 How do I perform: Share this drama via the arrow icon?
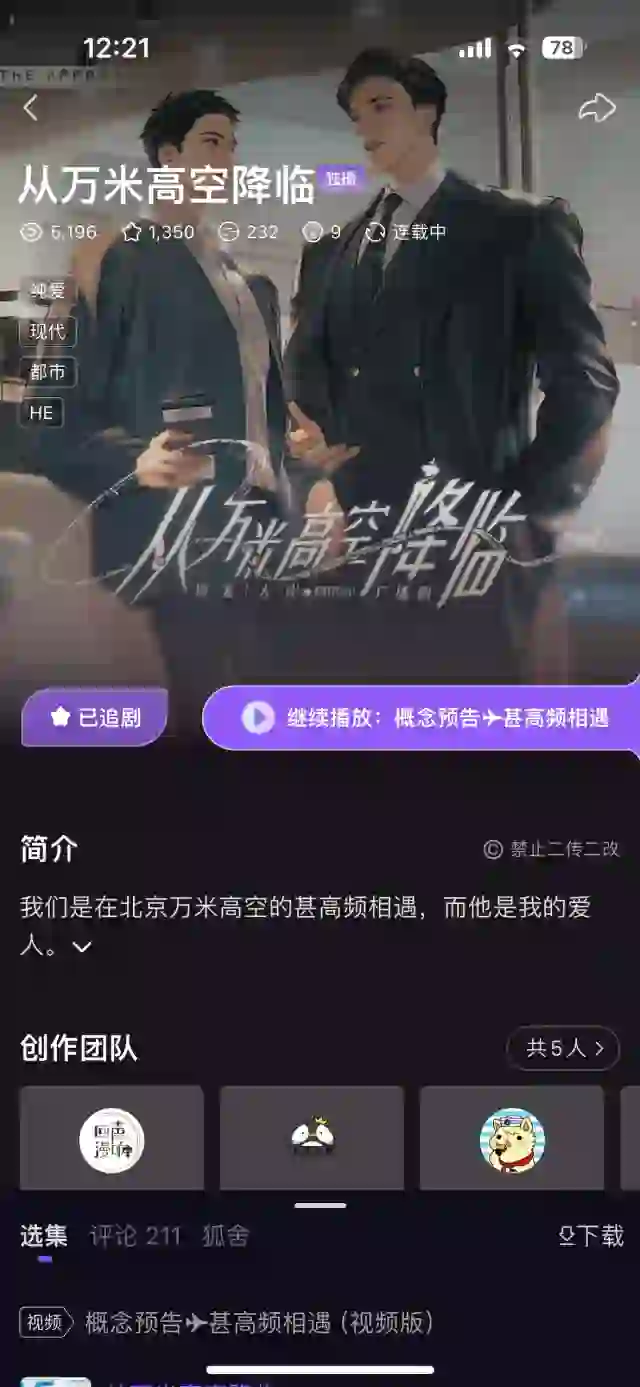[597, 108]
